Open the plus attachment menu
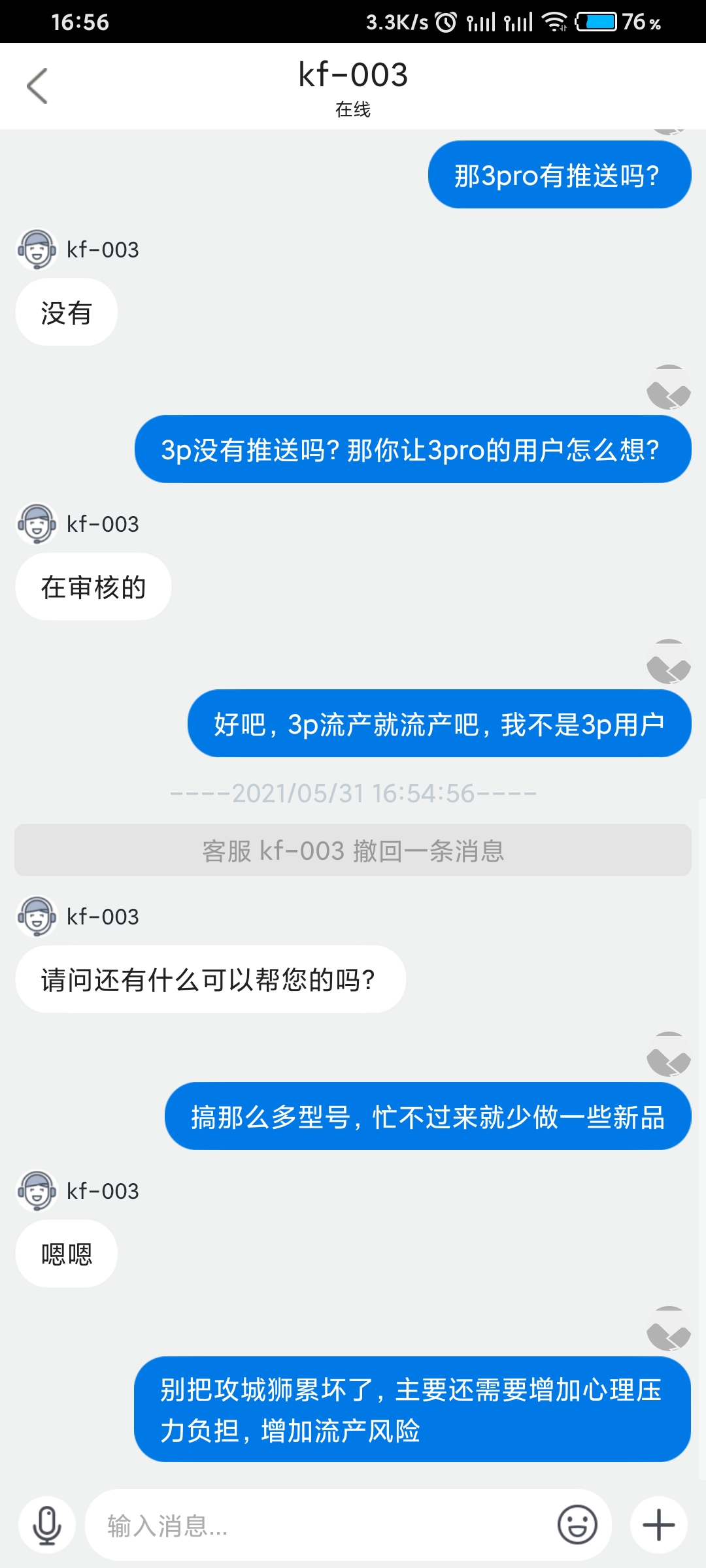Viewport: 706px width, 1568px height. click(x=658, y=1526)
